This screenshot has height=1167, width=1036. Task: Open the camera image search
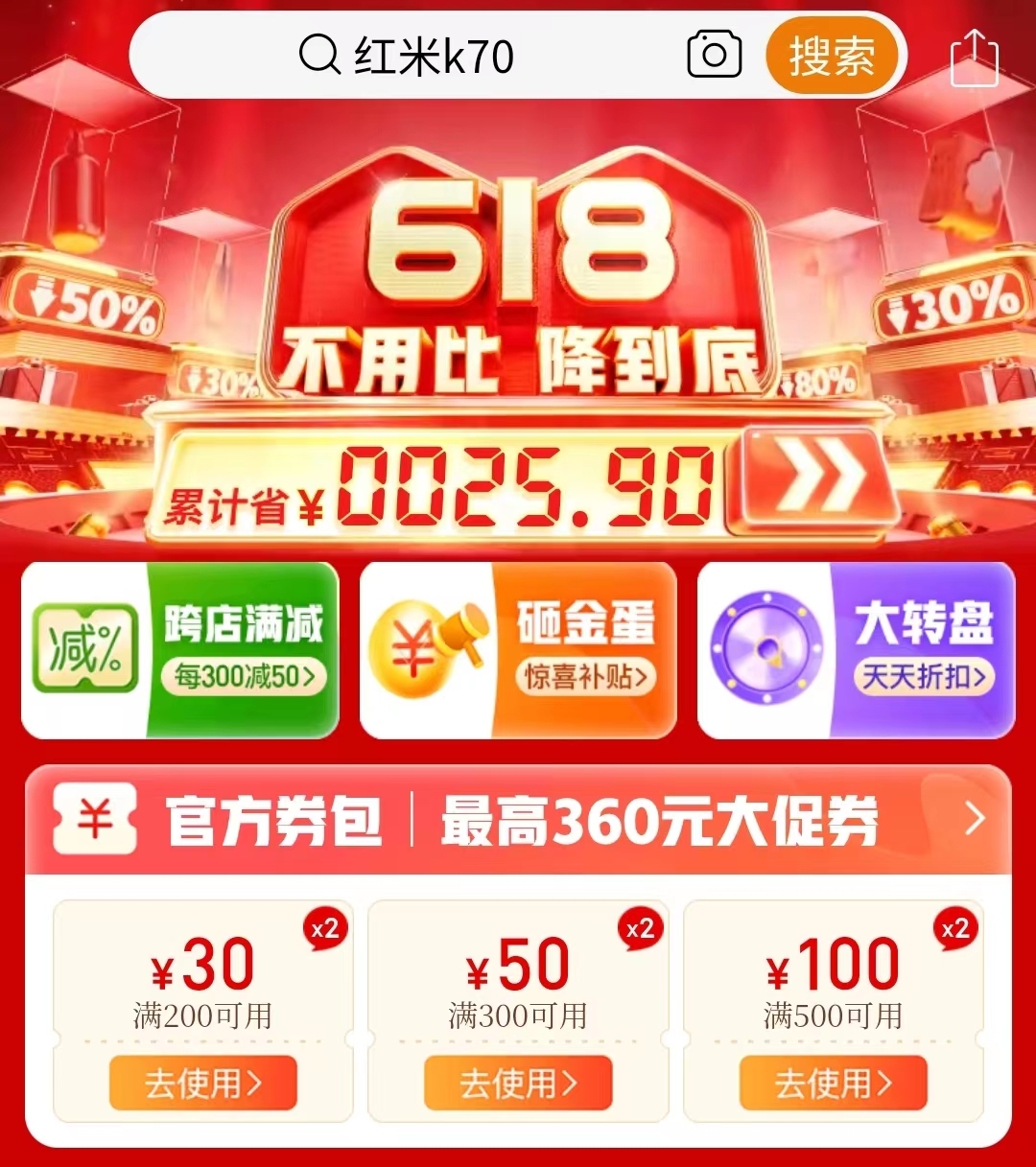(715, 55)
